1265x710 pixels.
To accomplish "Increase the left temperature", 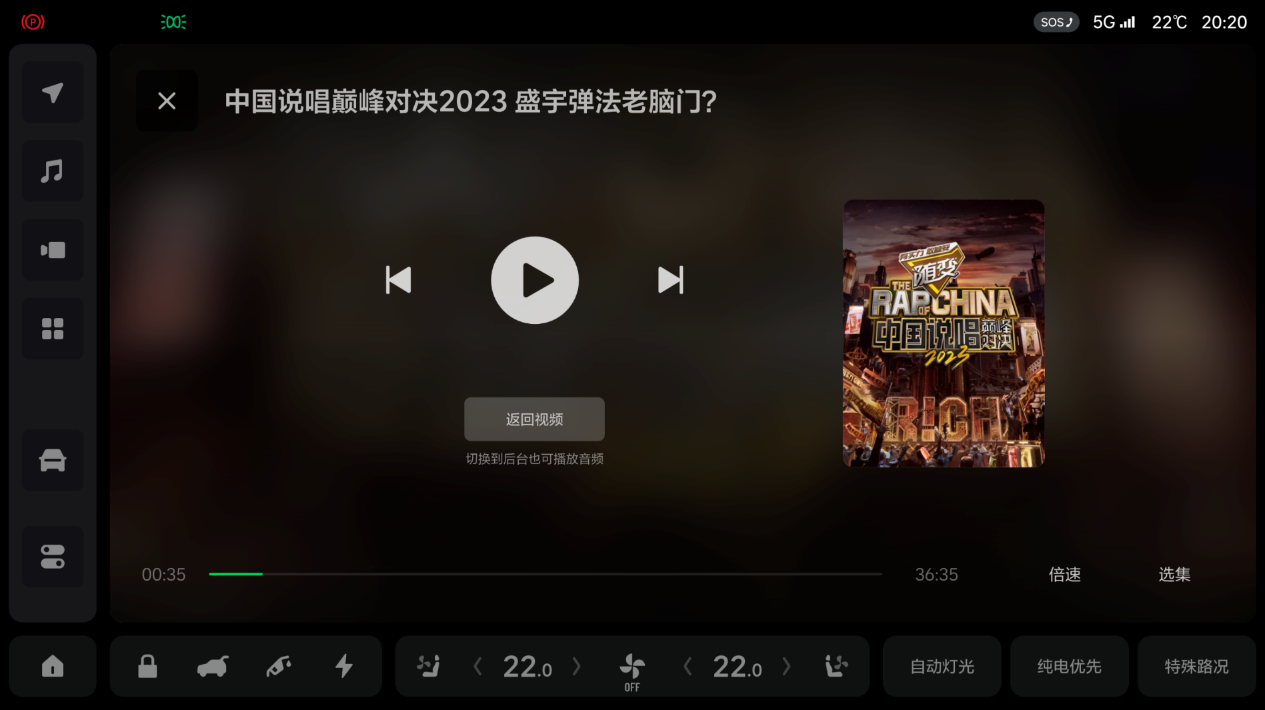I will 576,666.
